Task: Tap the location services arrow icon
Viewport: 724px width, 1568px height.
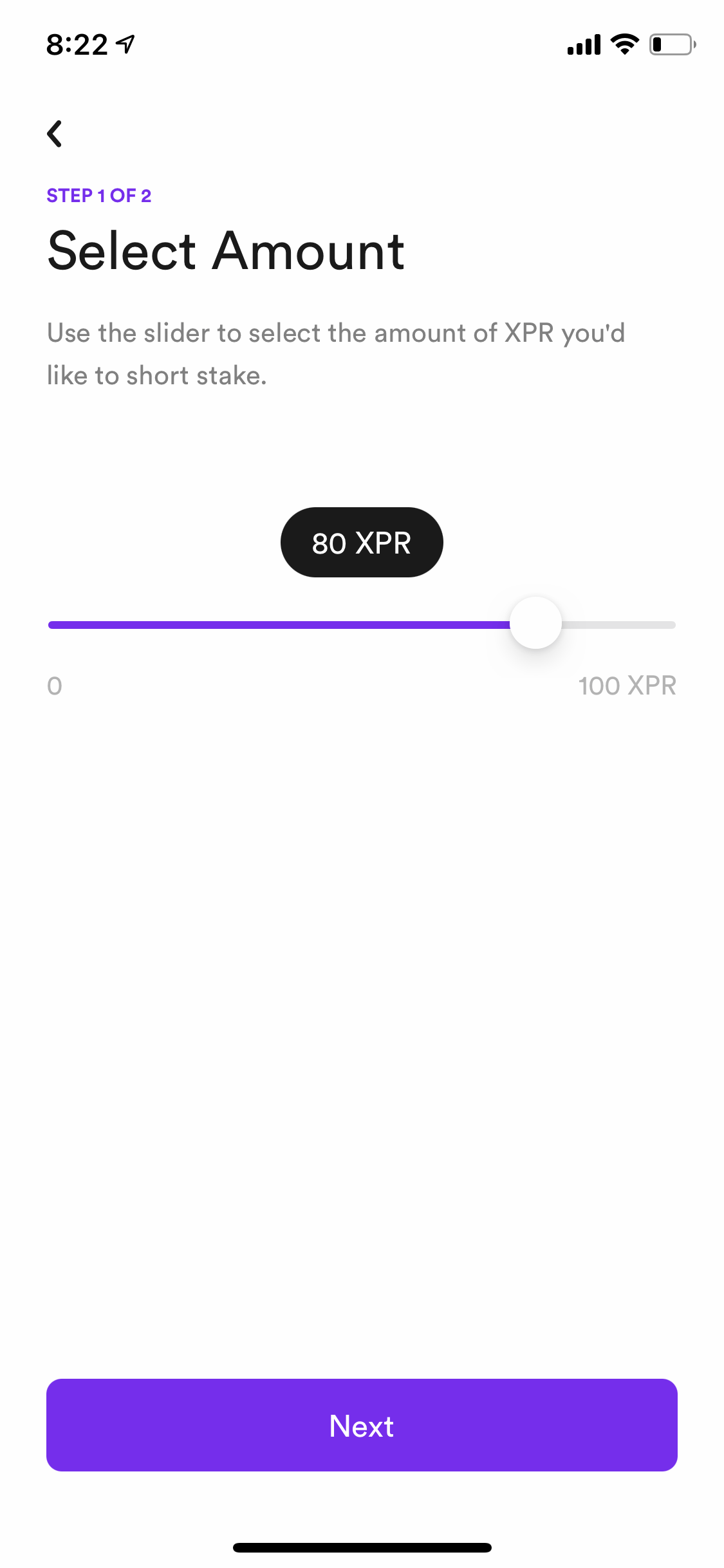Action: point(124,42)
